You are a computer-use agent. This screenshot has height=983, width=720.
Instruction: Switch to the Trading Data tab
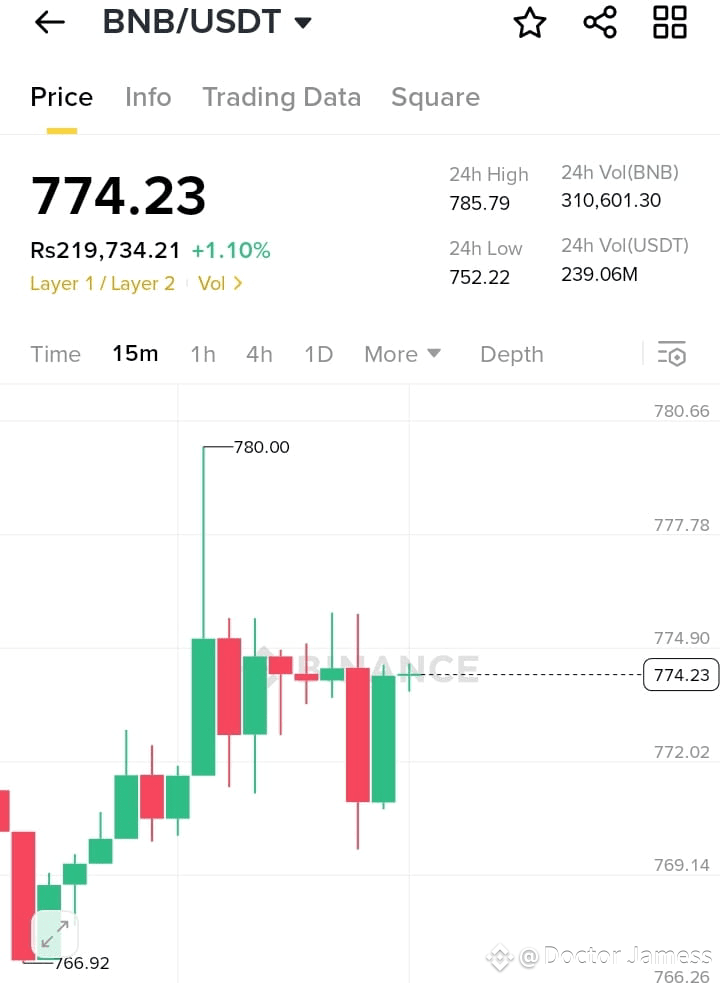pyautogui.click(x=282, y=97)
